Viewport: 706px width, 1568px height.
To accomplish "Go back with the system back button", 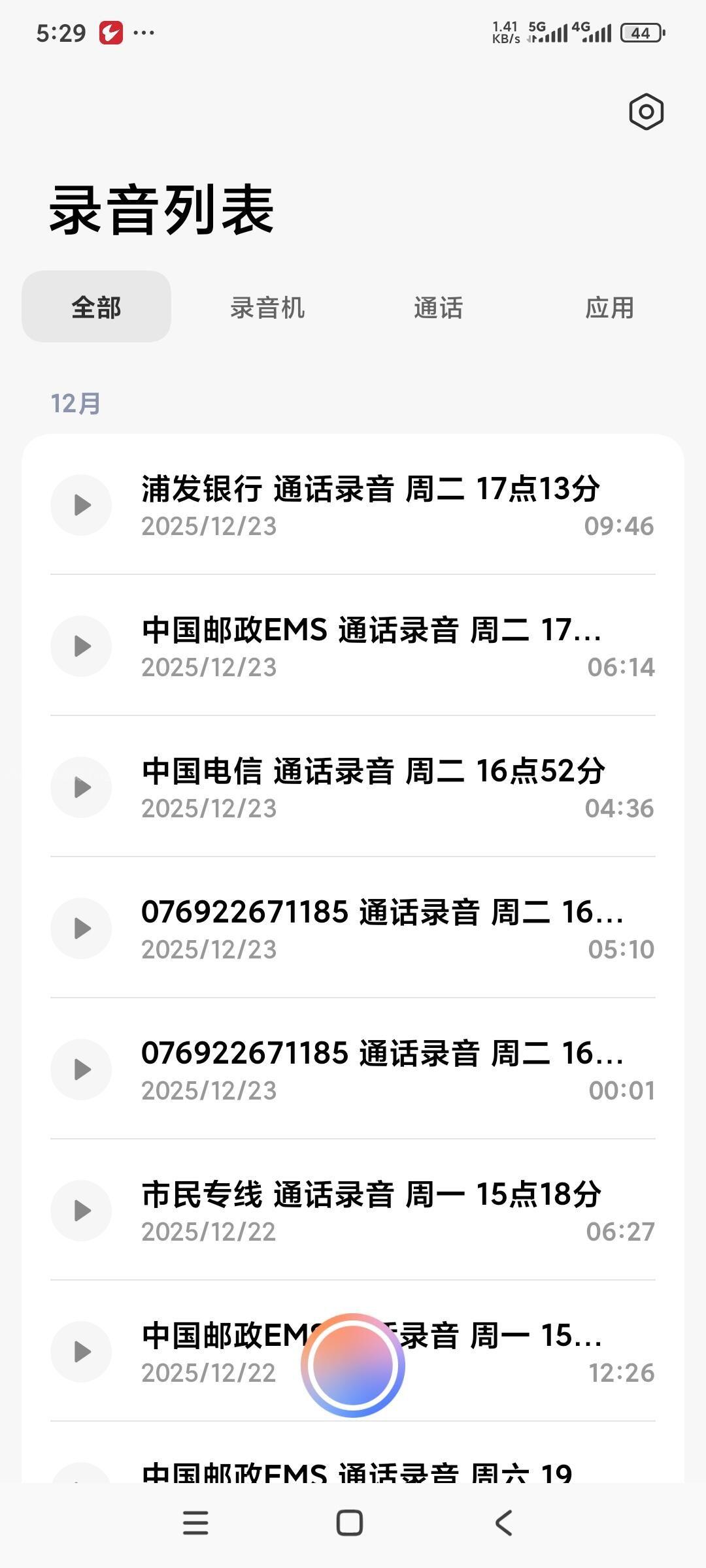I will (x=503, y=1523).
